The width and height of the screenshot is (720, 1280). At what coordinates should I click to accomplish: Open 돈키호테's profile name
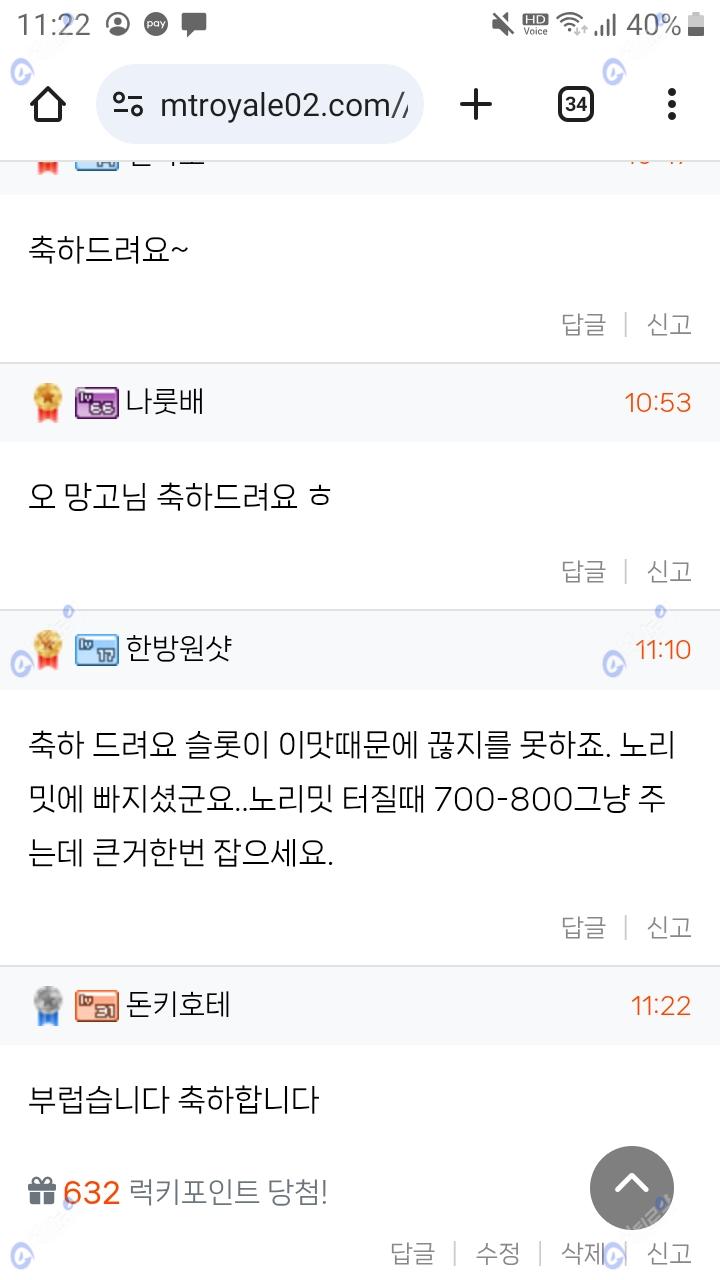[179, 1005]
